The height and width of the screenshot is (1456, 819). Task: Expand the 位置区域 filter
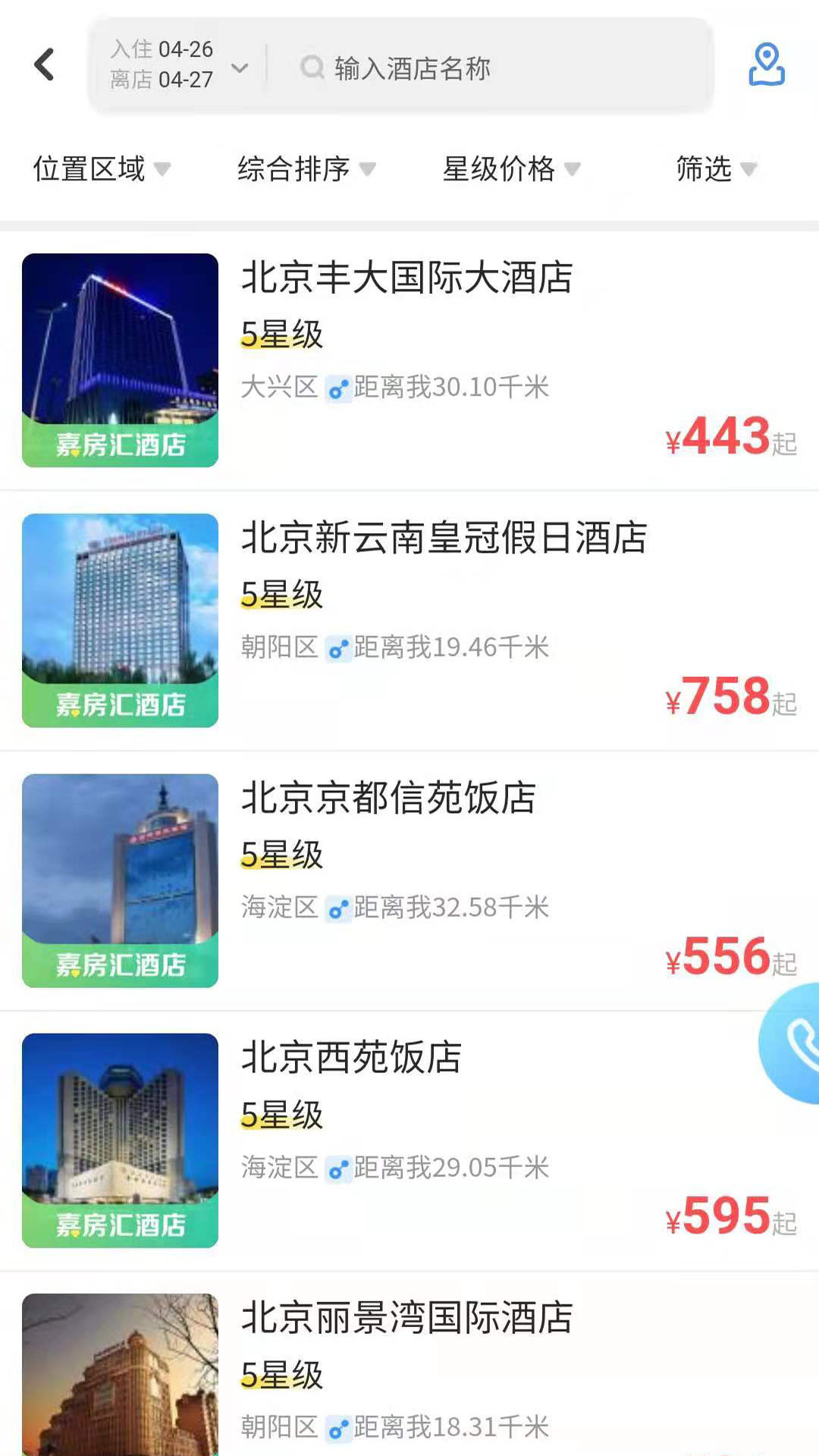point(101,168)
